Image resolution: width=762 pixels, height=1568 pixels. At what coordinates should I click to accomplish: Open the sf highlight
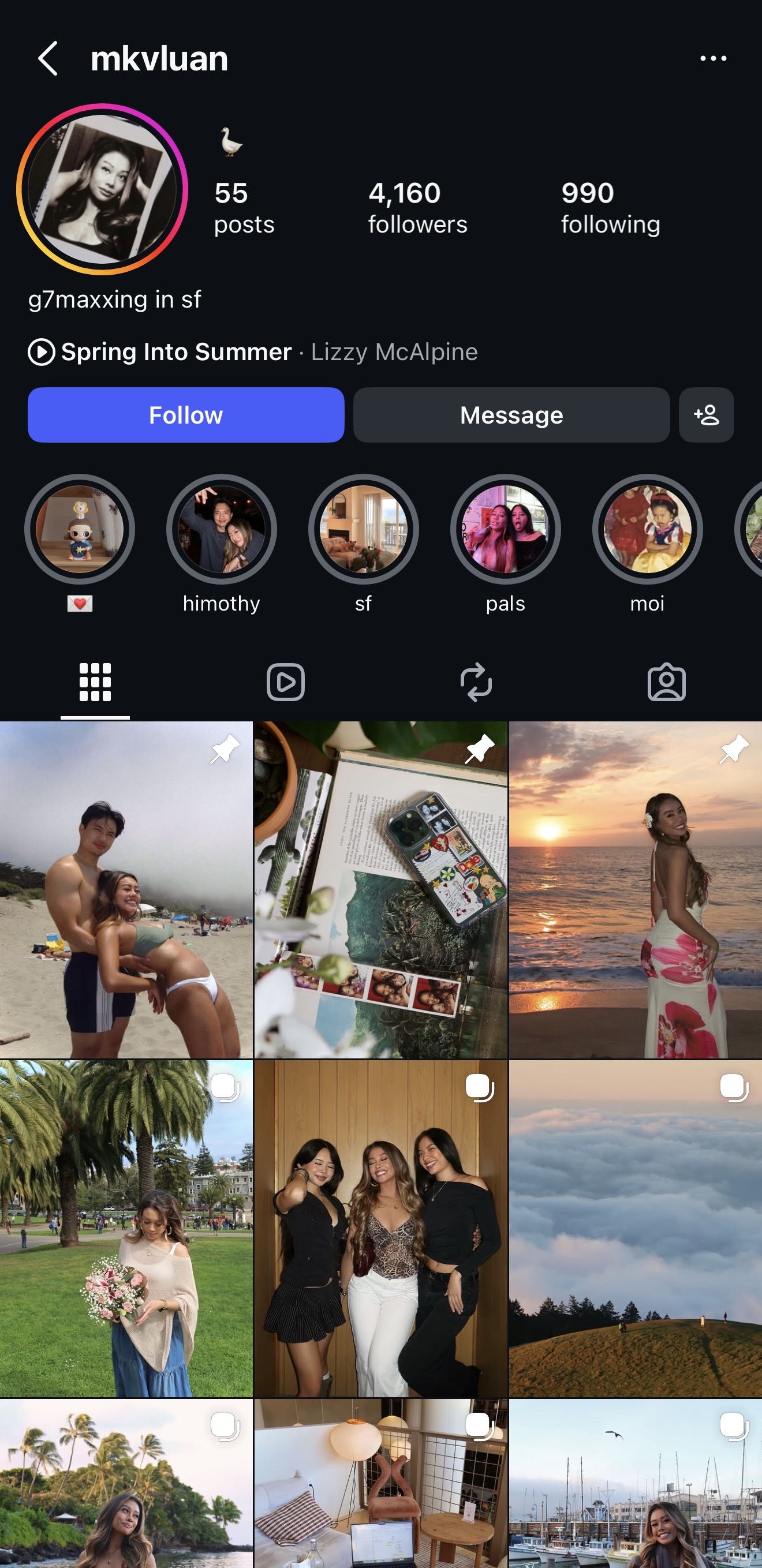(363, 529)
